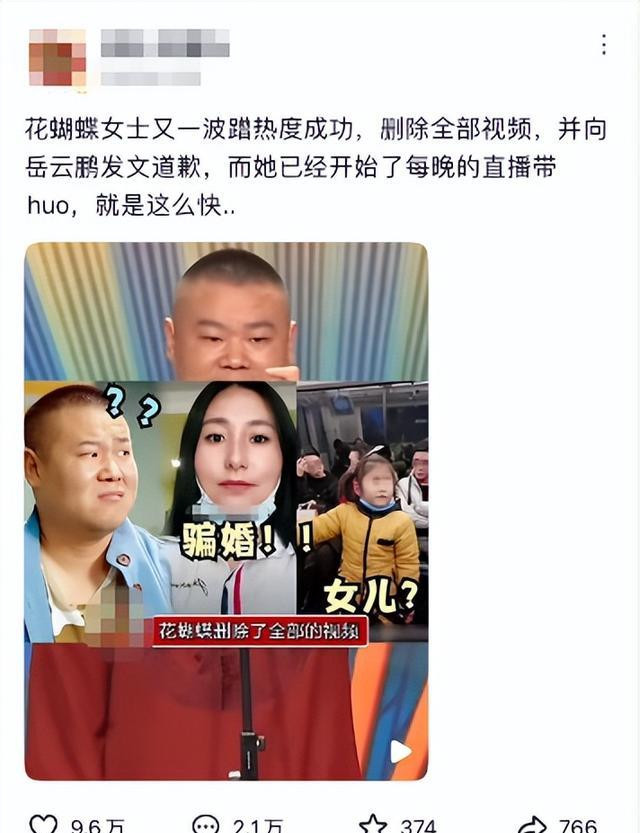The image size is (640, 833).
Task: Open comments via the speech bubble icon
Action: [205, 824]
